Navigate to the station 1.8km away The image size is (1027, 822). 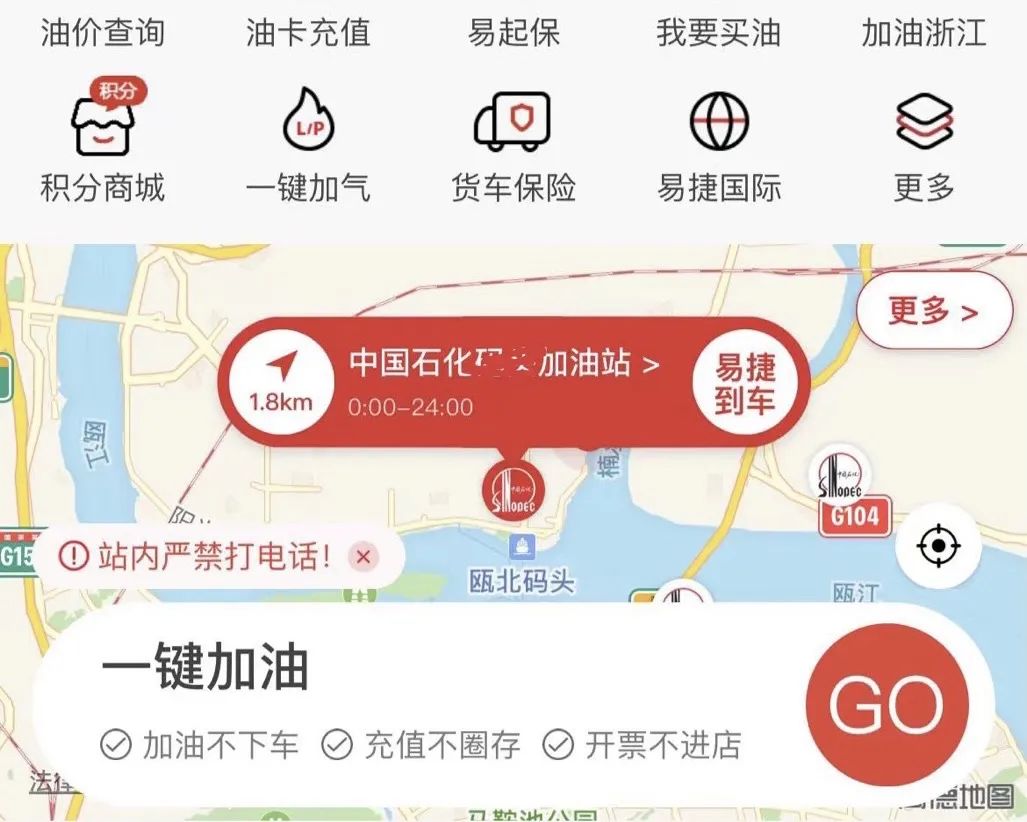pyautogui.click(x=280, y=381)
